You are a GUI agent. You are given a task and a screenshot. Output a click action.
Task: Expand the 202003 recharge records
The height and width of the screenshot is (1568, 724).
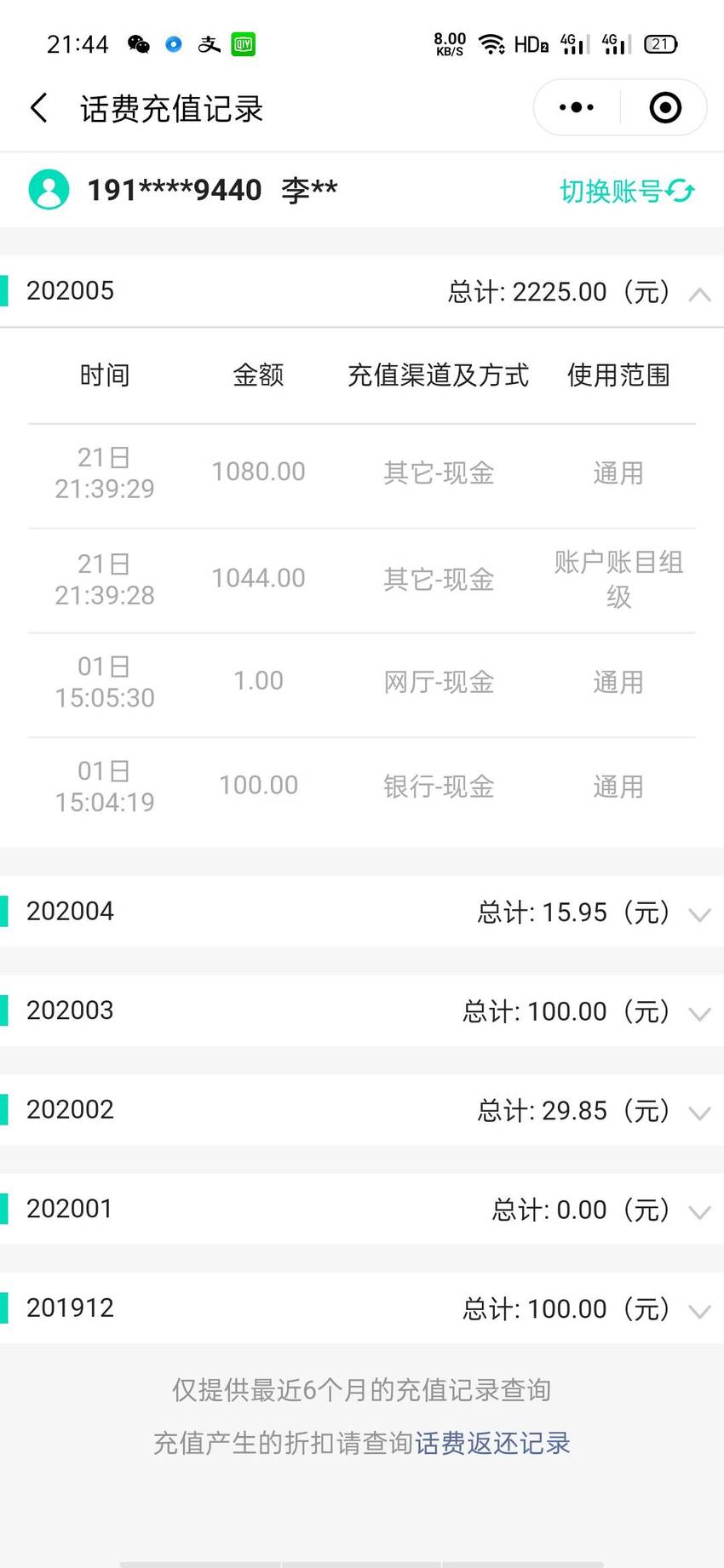point(362,1010)
